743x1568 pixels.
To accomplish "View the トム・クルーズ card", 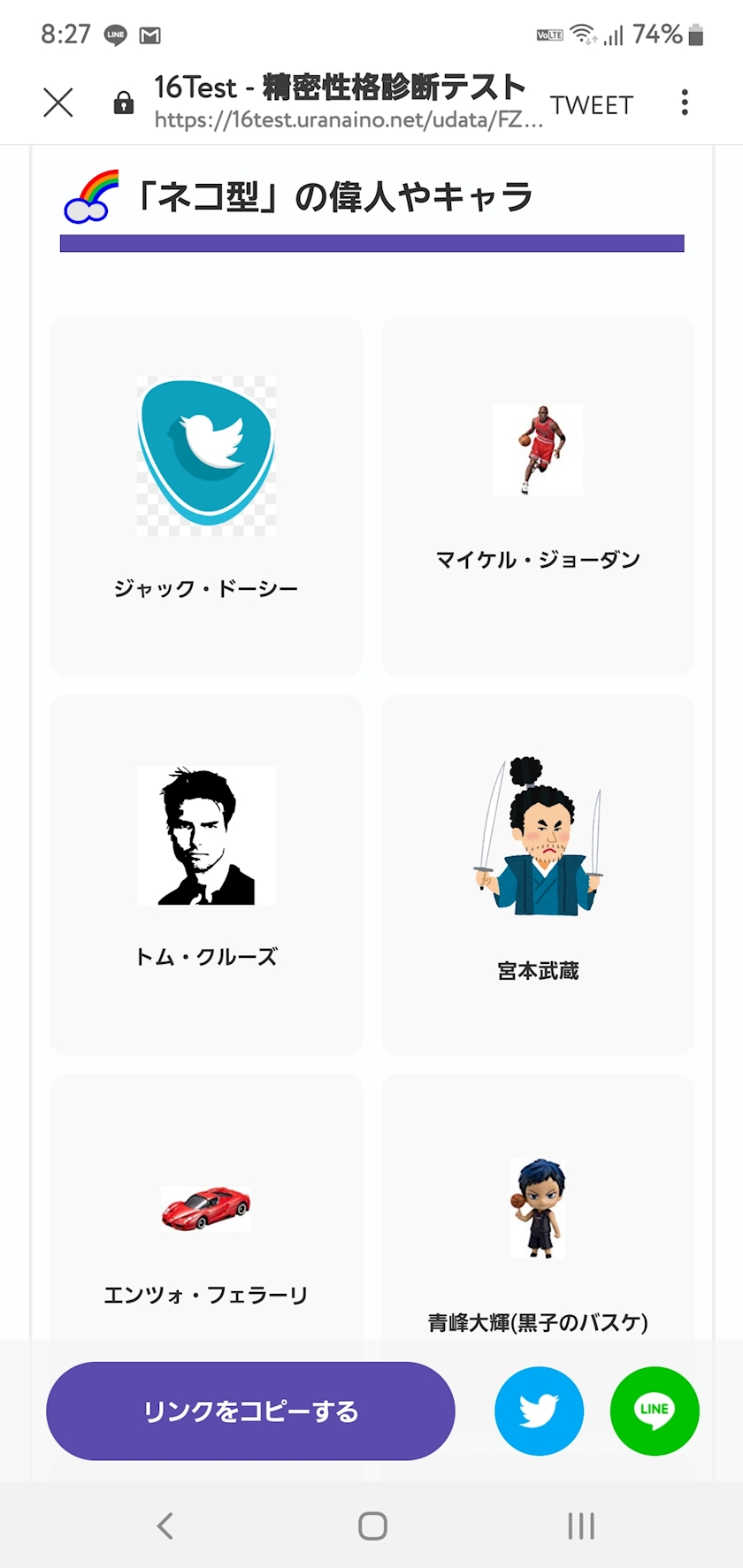I will (206, 874).
